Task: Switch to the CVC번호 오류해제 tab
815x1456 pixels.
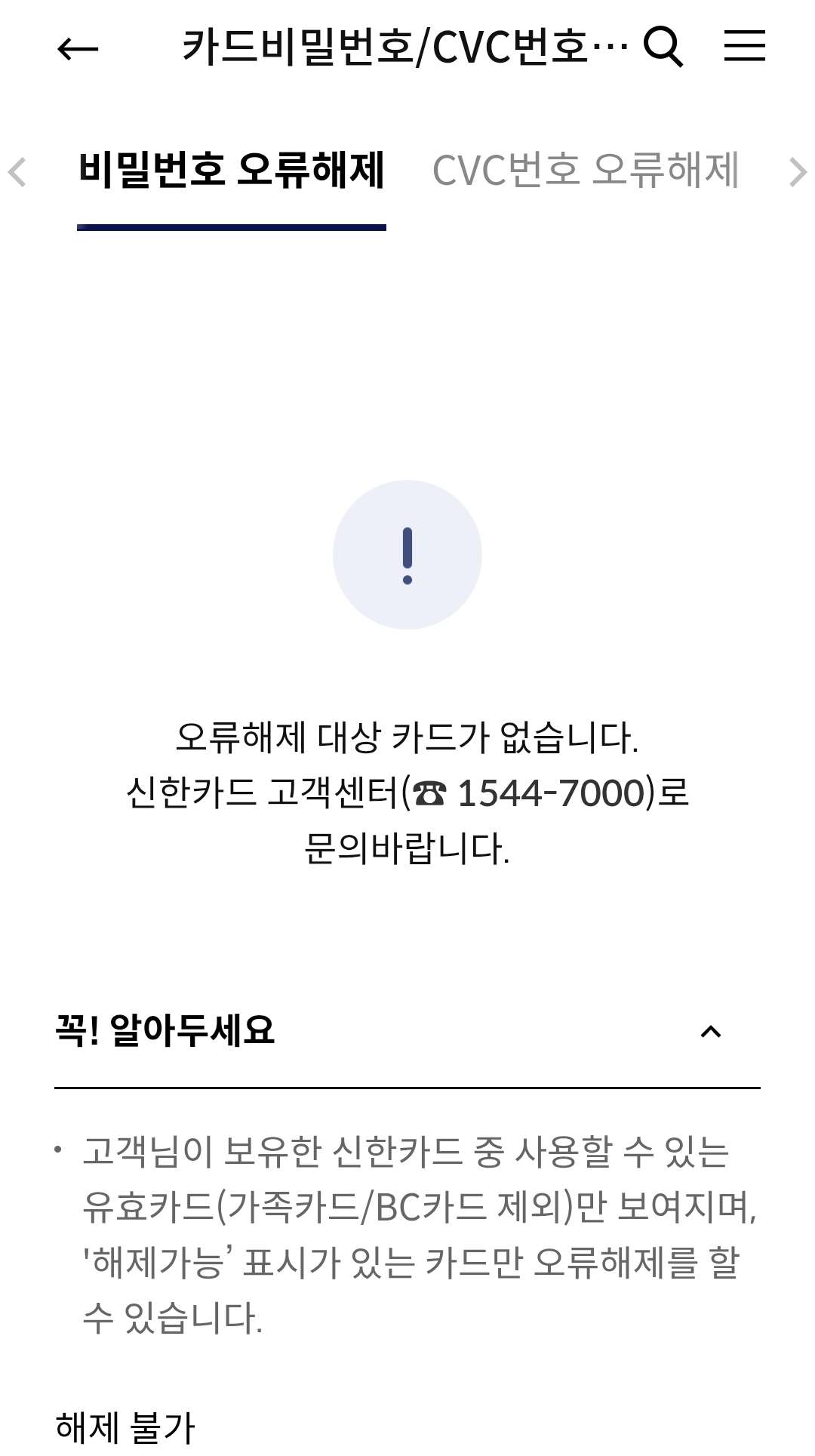Action: 586,170
